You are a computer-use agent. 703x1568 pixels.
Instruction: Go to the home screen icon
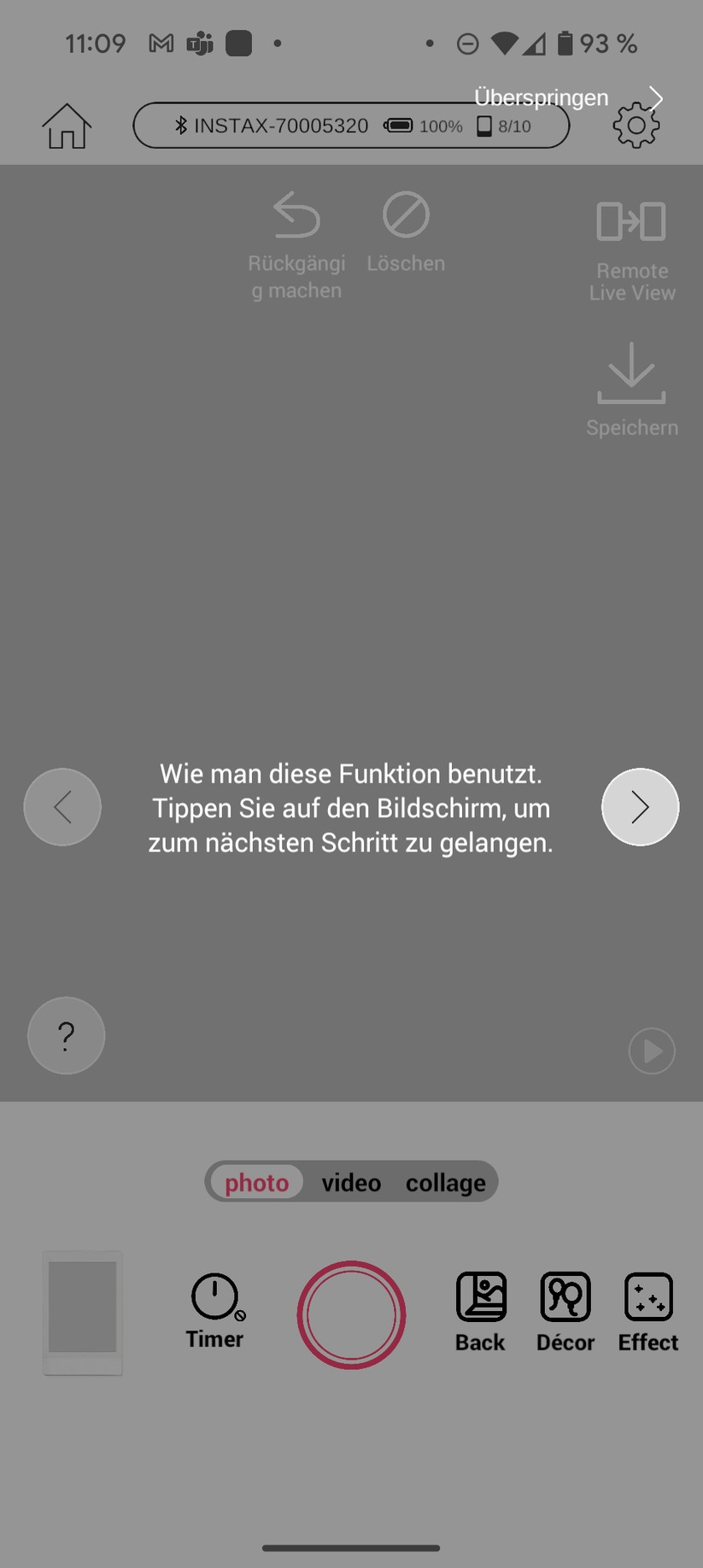point(67,126)
